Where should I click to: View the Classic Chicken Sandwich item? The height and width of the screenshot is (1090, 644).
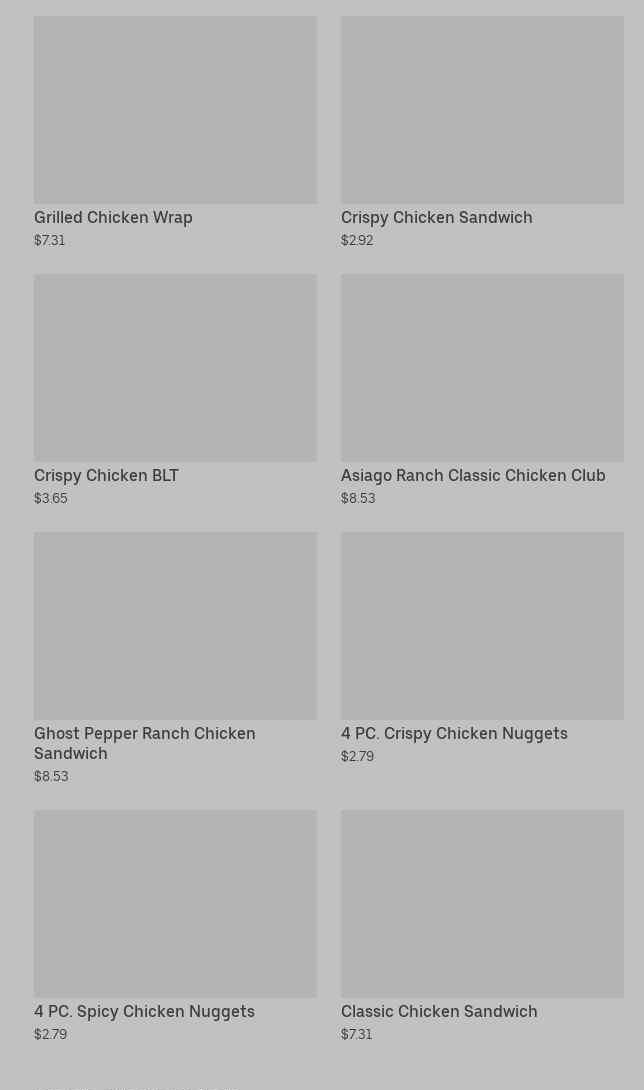482,926
